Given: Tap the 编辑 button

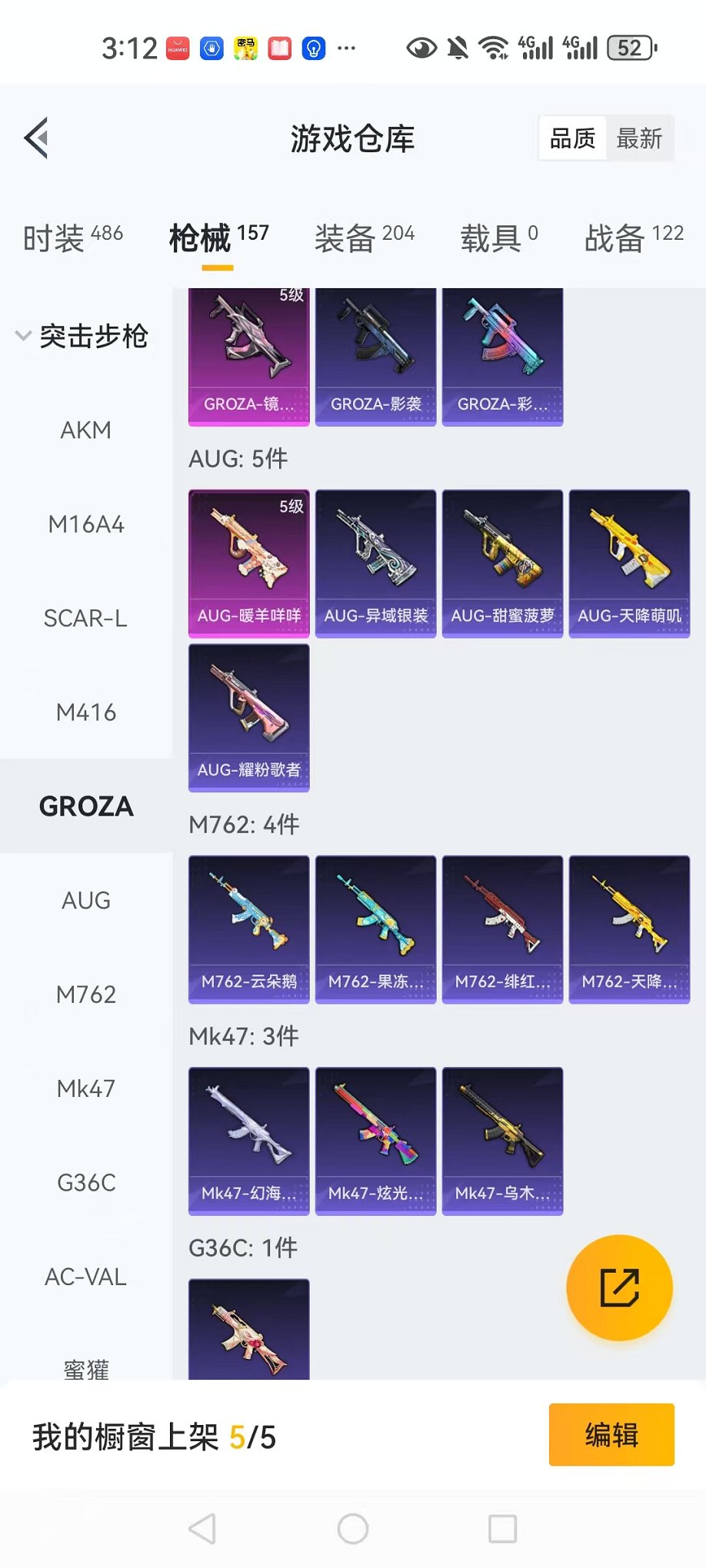Looking at the screenshot, I should click(611, 1435).
